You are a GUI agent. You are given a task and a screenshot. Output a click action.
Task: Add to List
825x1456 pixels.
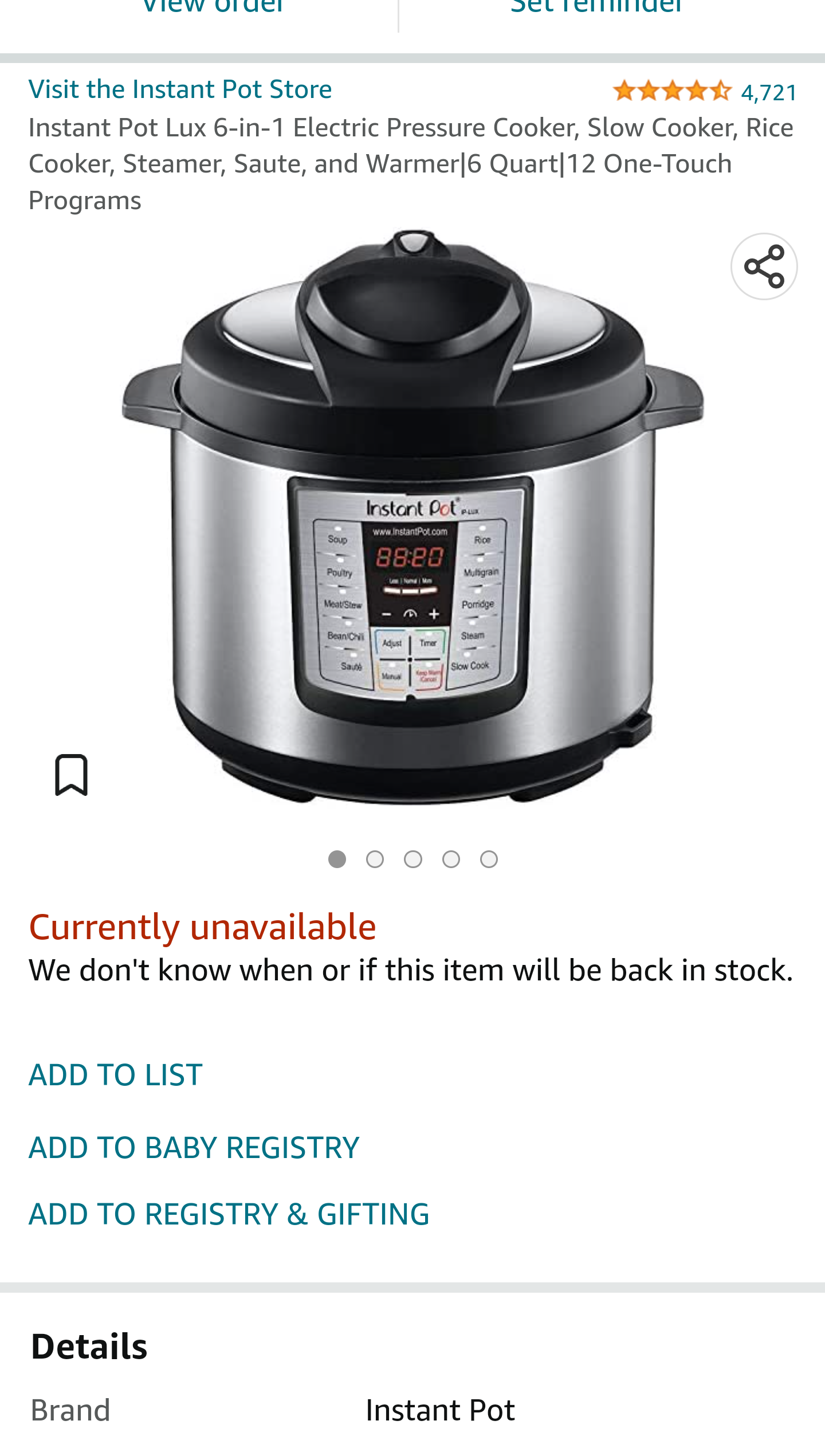[x=116, y=1074]
